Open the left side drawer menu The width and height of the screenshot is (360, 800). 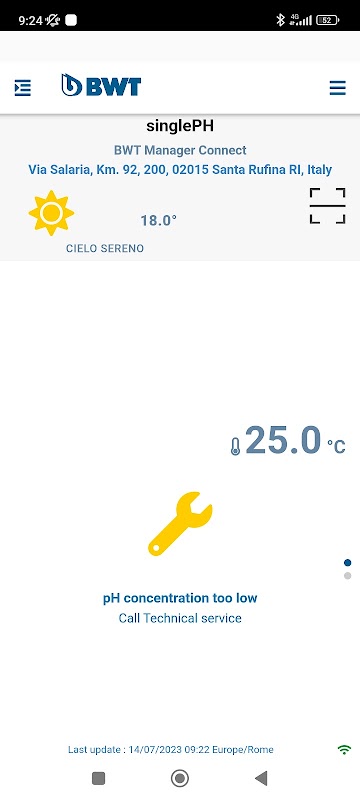pos(22,88)
